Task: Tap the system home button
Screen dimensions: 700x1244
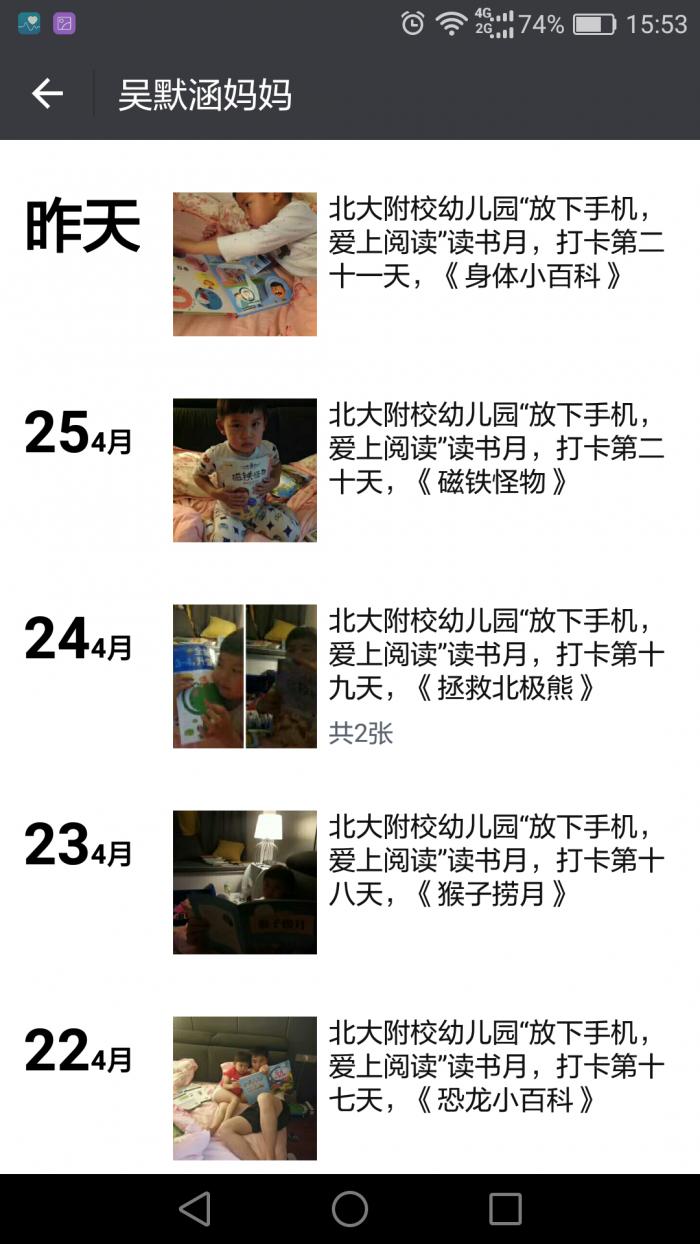Action: point(350,1209)
